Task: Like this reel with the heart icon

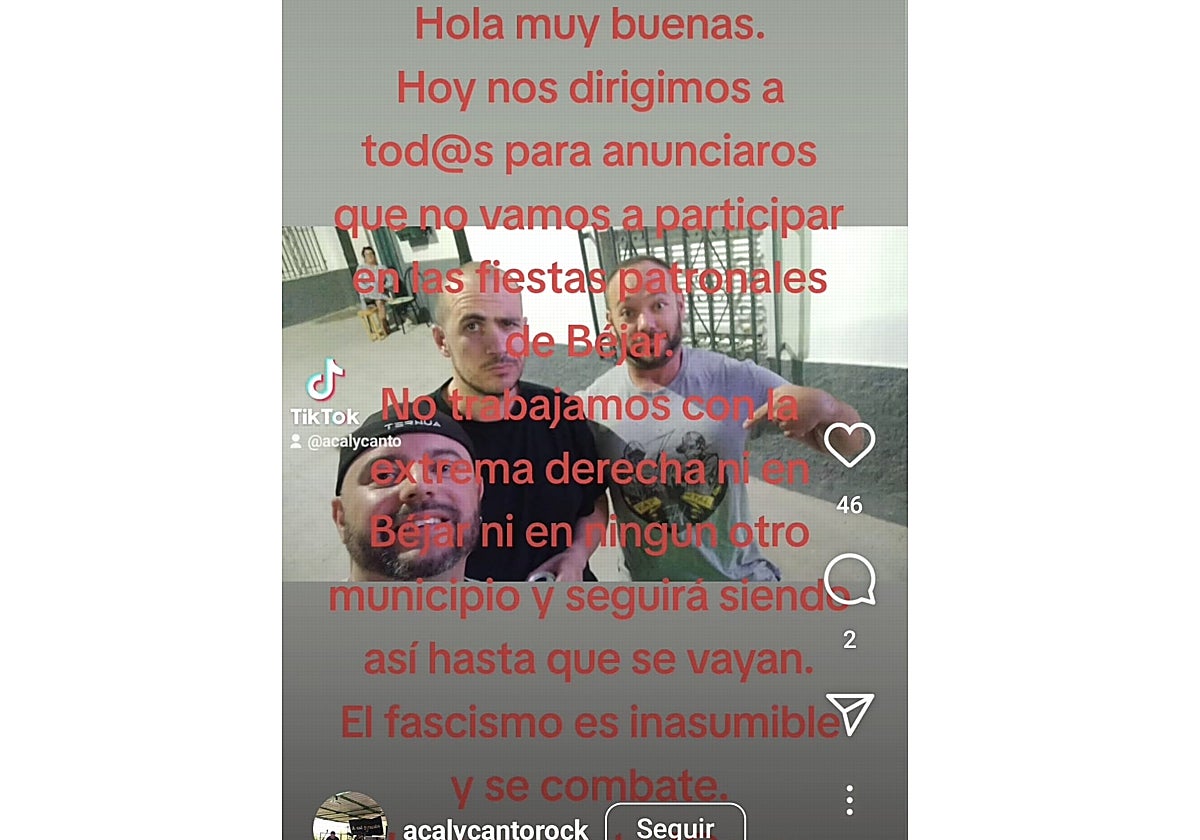Action: coord(849,445)
